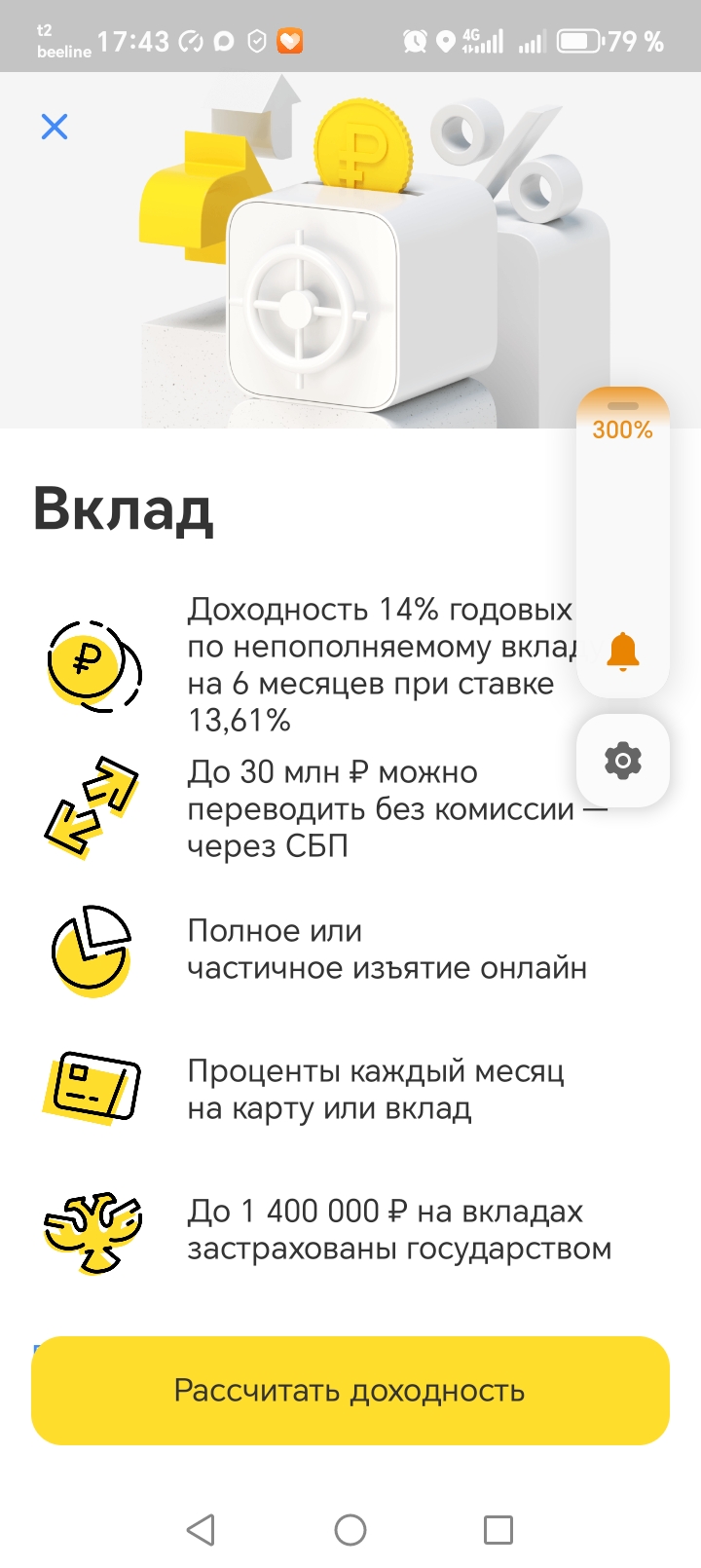
Task: Close the Вклад deposit screen
Action: click(55, 127)
